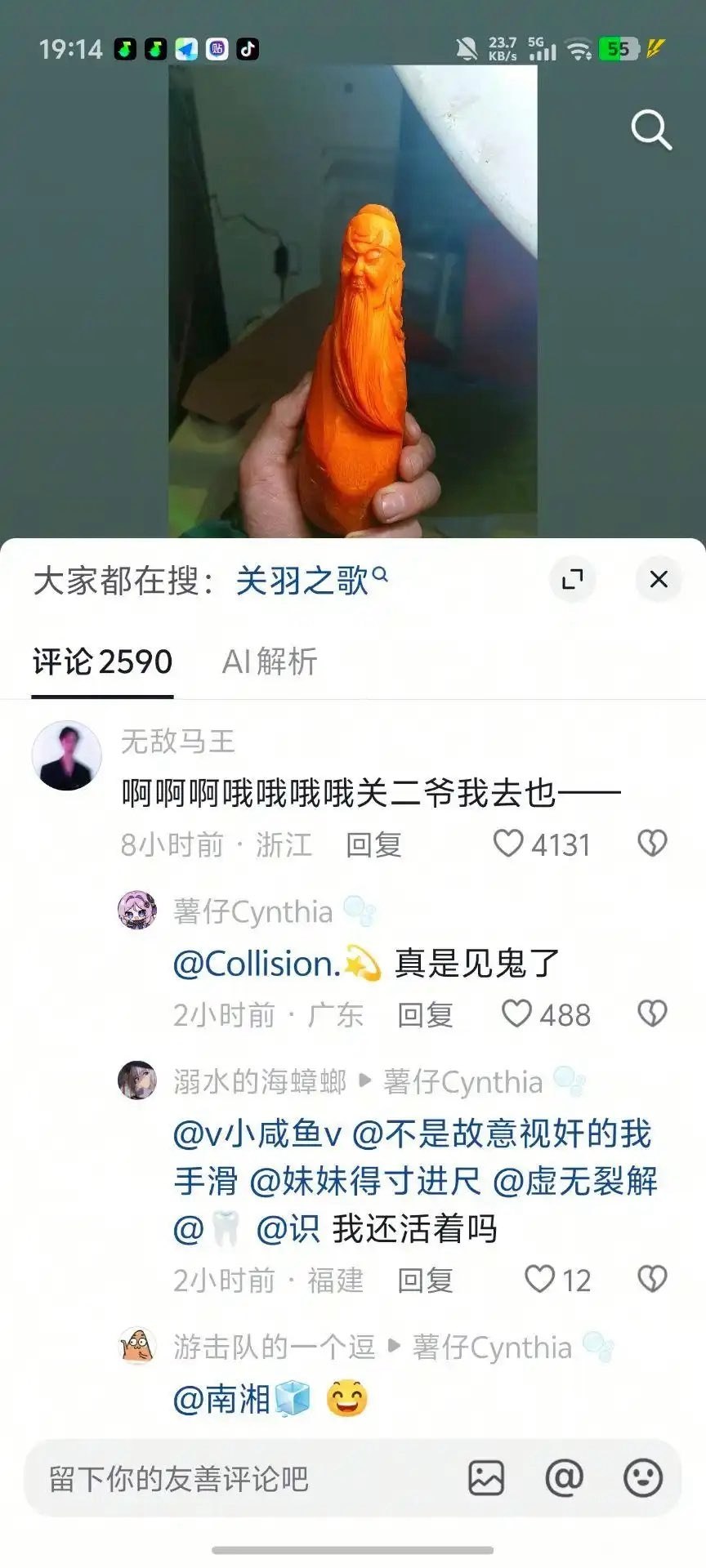Reply to 薯仔Cynthia's comment

[x=425, y=1015]
